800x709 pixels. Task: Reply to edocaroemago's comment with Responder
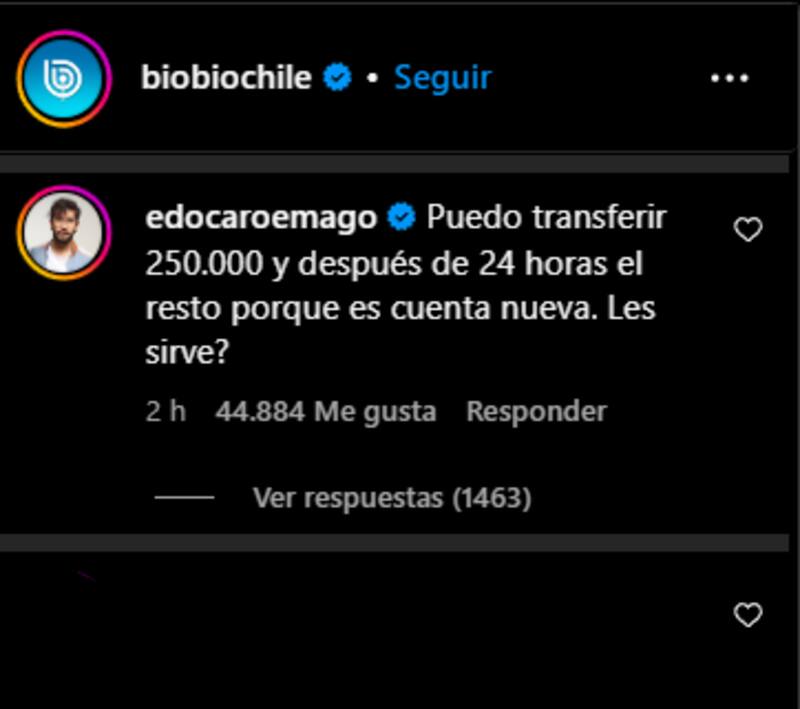[536, 411]
